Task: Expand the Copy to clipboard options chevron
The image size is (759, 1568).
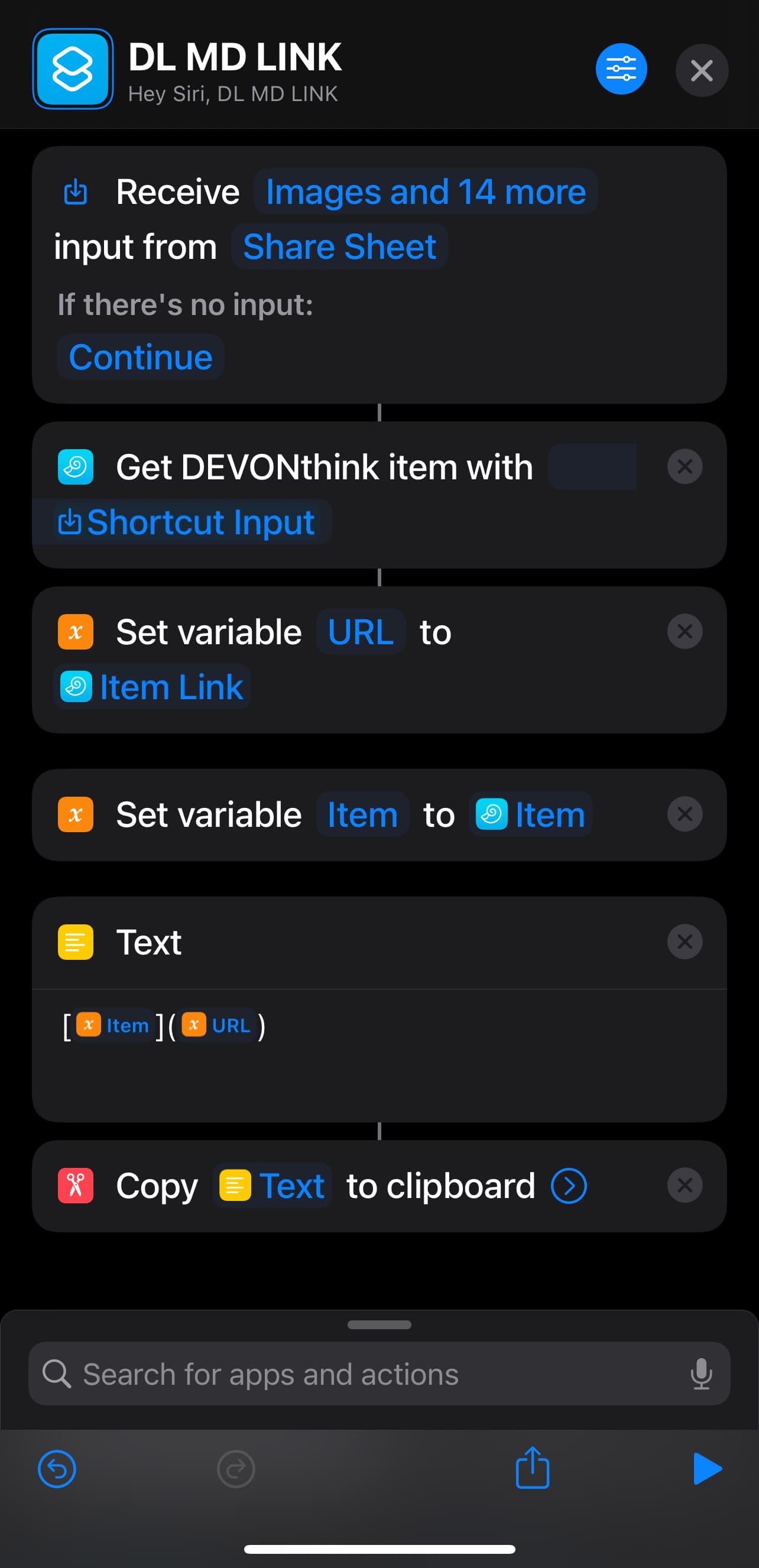Action: [x=569, y=1186]
